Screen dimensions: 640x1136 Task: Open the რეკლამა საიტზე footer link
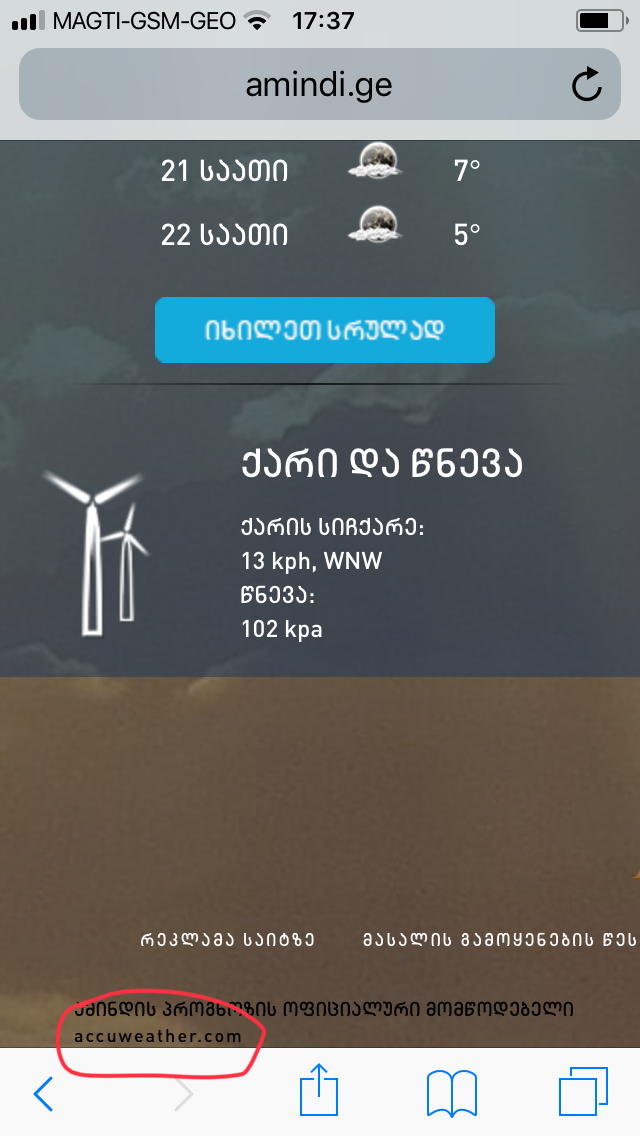228,940
